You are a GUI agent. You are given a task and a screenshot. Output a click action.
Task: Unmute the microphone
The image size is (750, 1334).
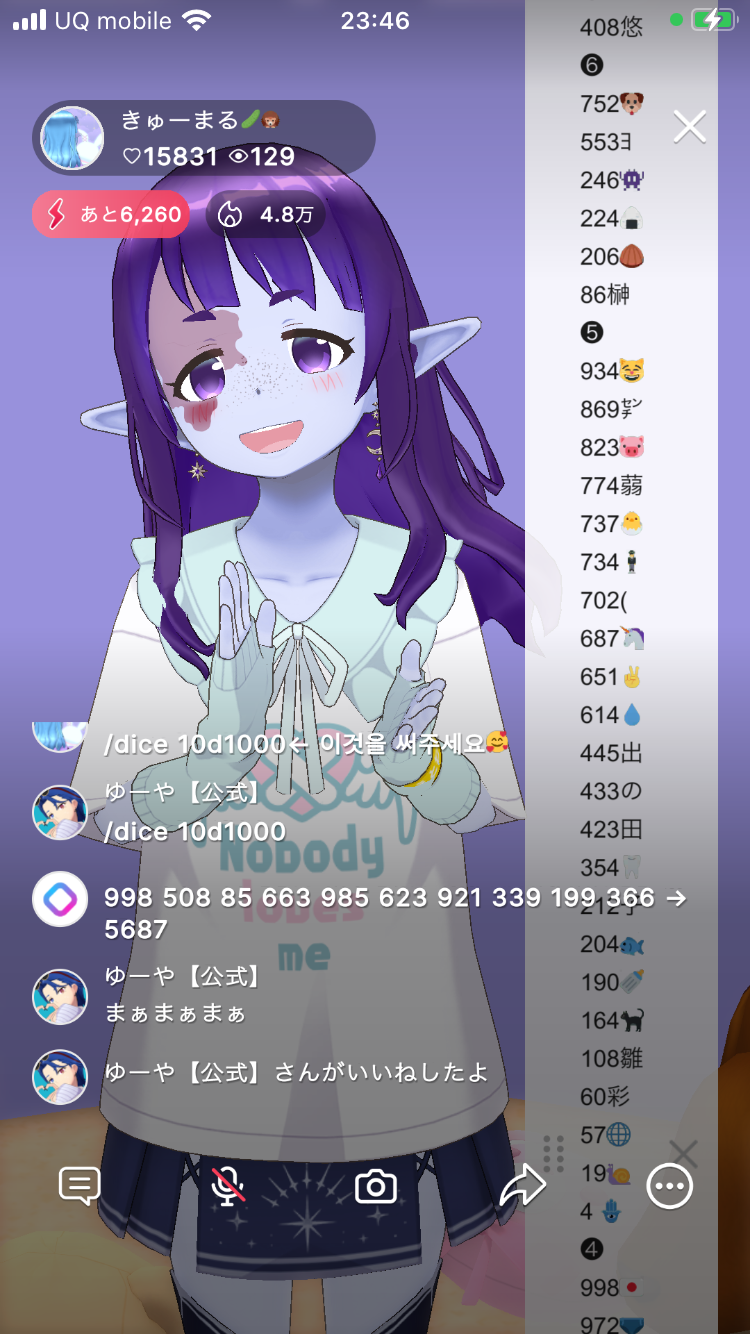228,1186
